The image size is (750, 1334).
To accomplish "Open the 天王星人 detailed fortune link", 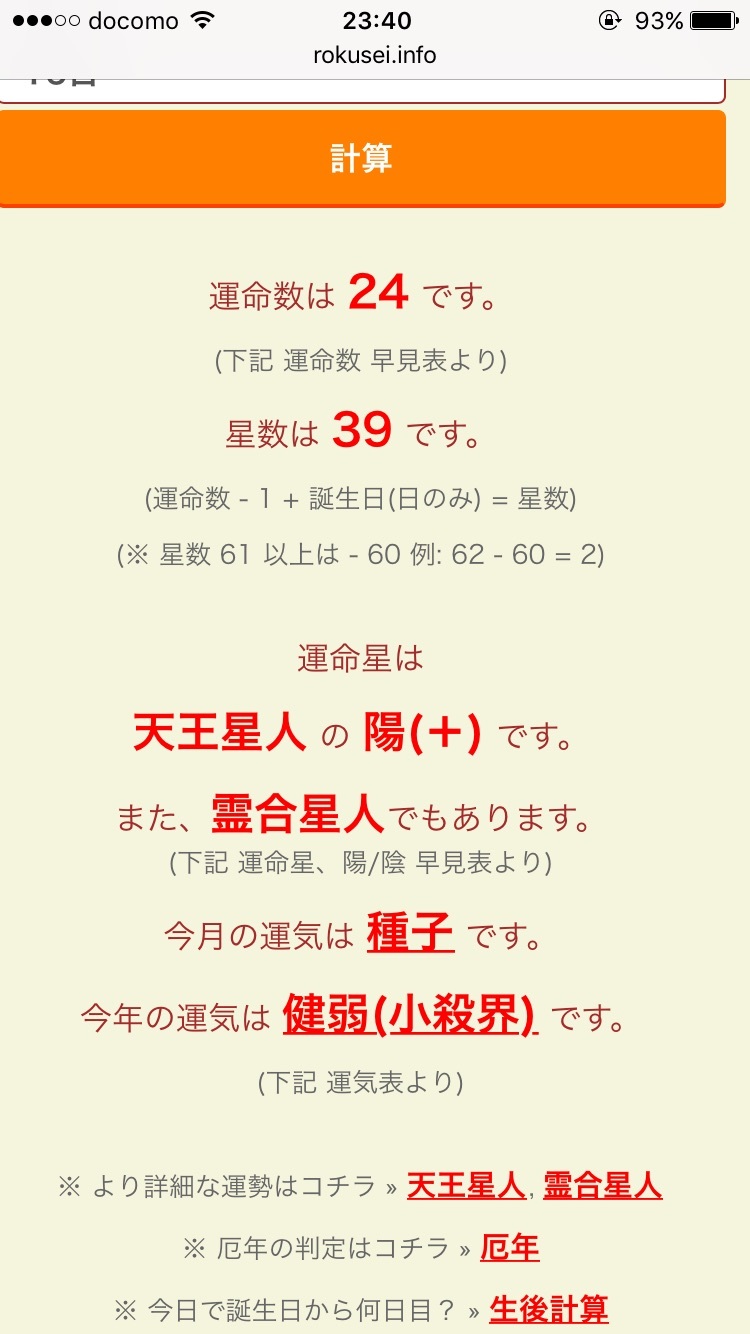I will click(x=467, y=1185).
